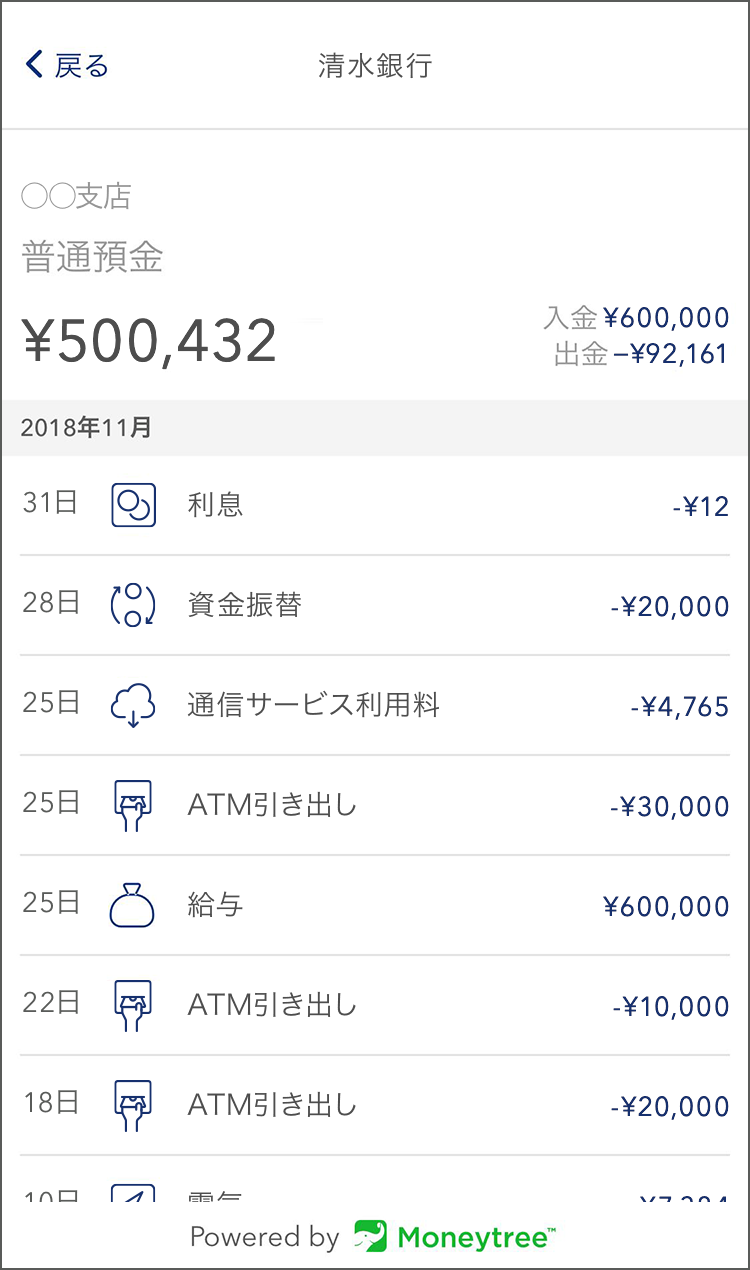View the 資金振替 transaction details
750x1270 pixels.
pos(375,605)
